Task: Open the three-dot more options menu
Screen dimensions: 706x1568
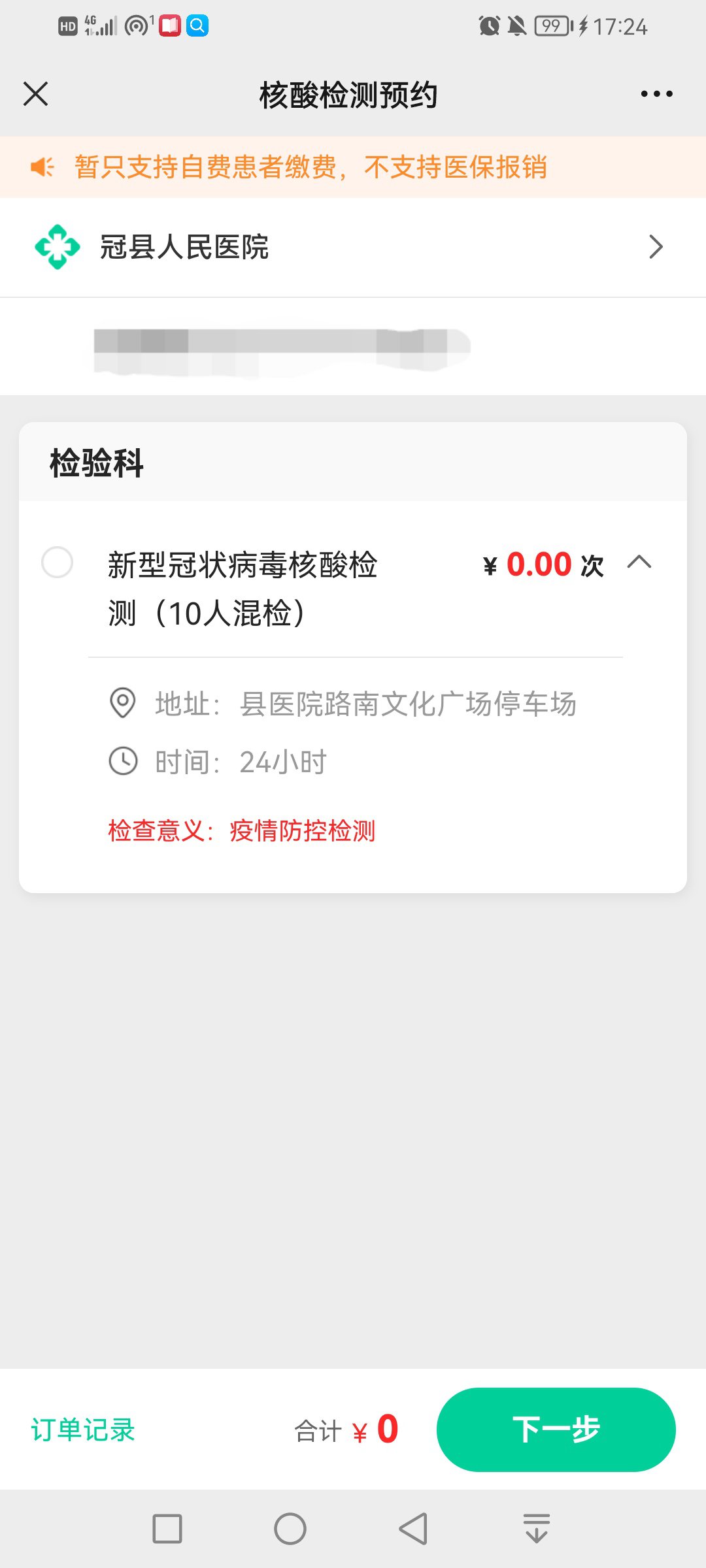Action: (656, 94)
